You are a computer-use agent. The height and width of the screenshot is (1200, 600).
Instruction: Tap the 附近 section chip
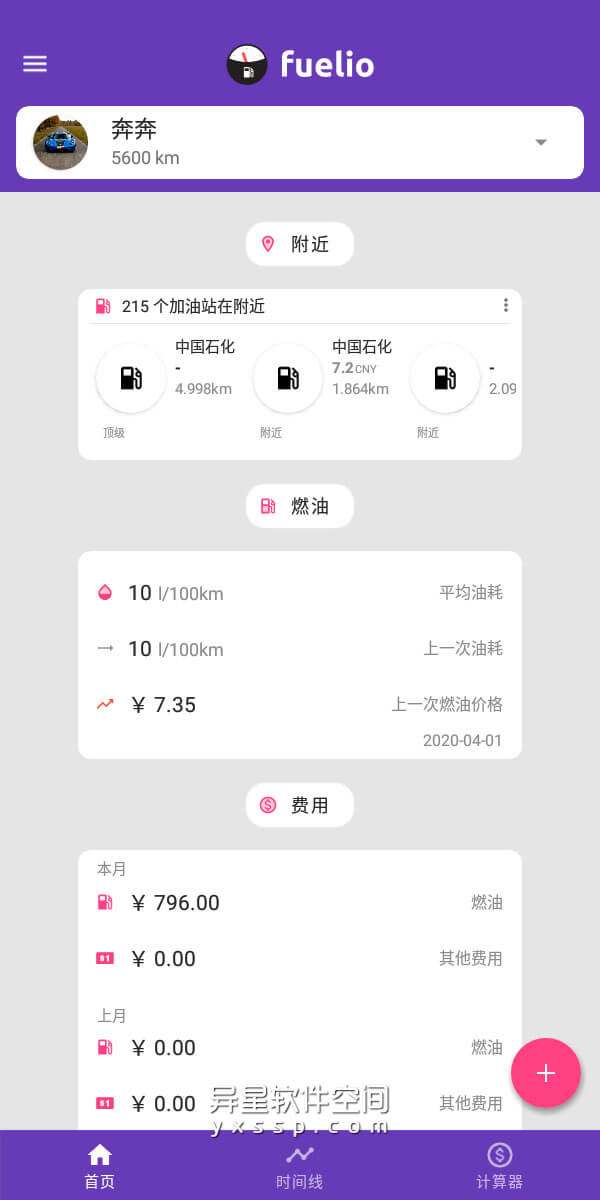point(299,244)
